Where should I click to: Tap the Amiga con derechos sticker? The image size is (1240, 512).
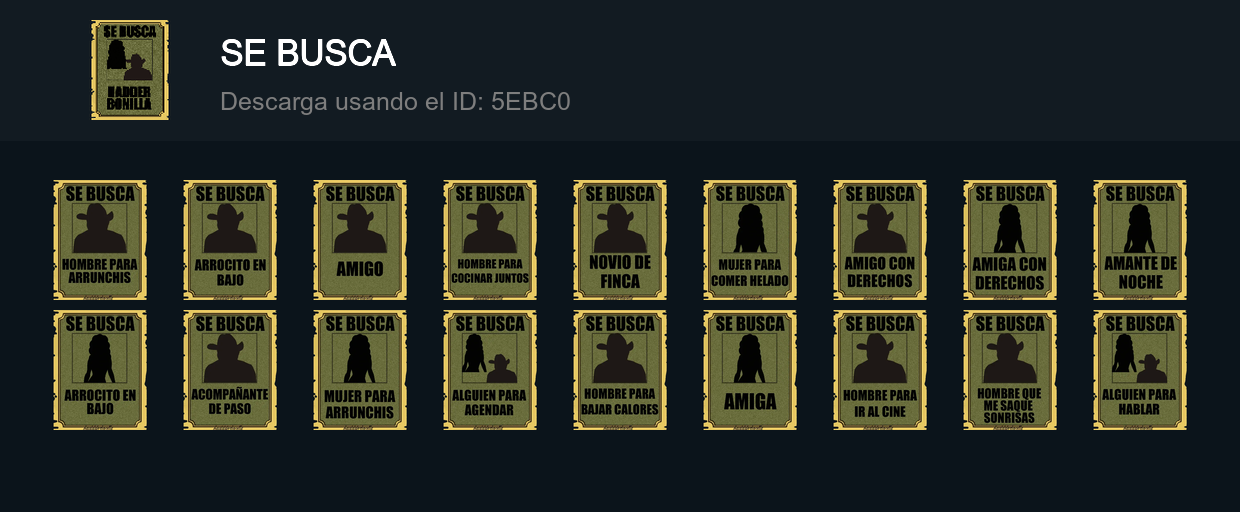[x=1010, y=239]
